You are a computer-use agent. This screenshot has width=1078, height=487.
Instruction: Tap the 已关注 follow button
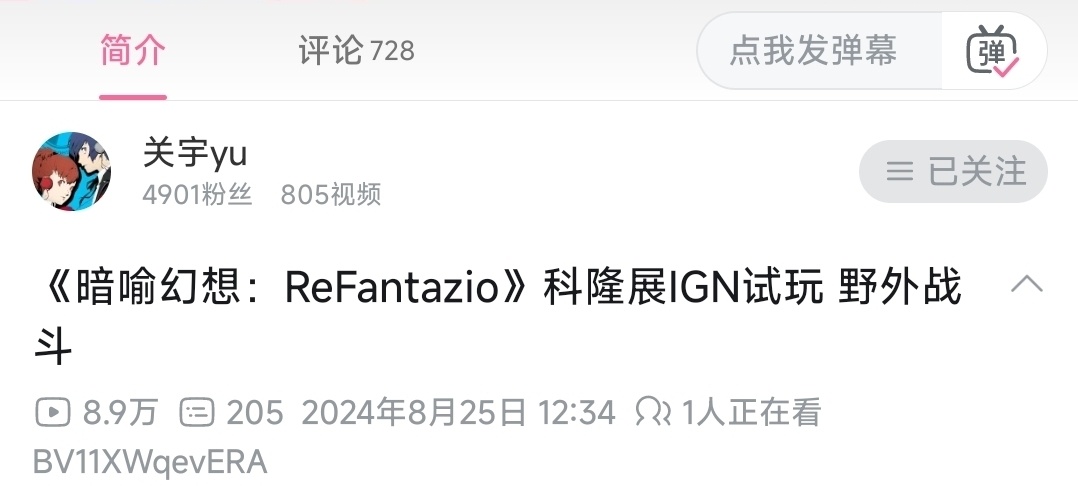tap(953, 171)
